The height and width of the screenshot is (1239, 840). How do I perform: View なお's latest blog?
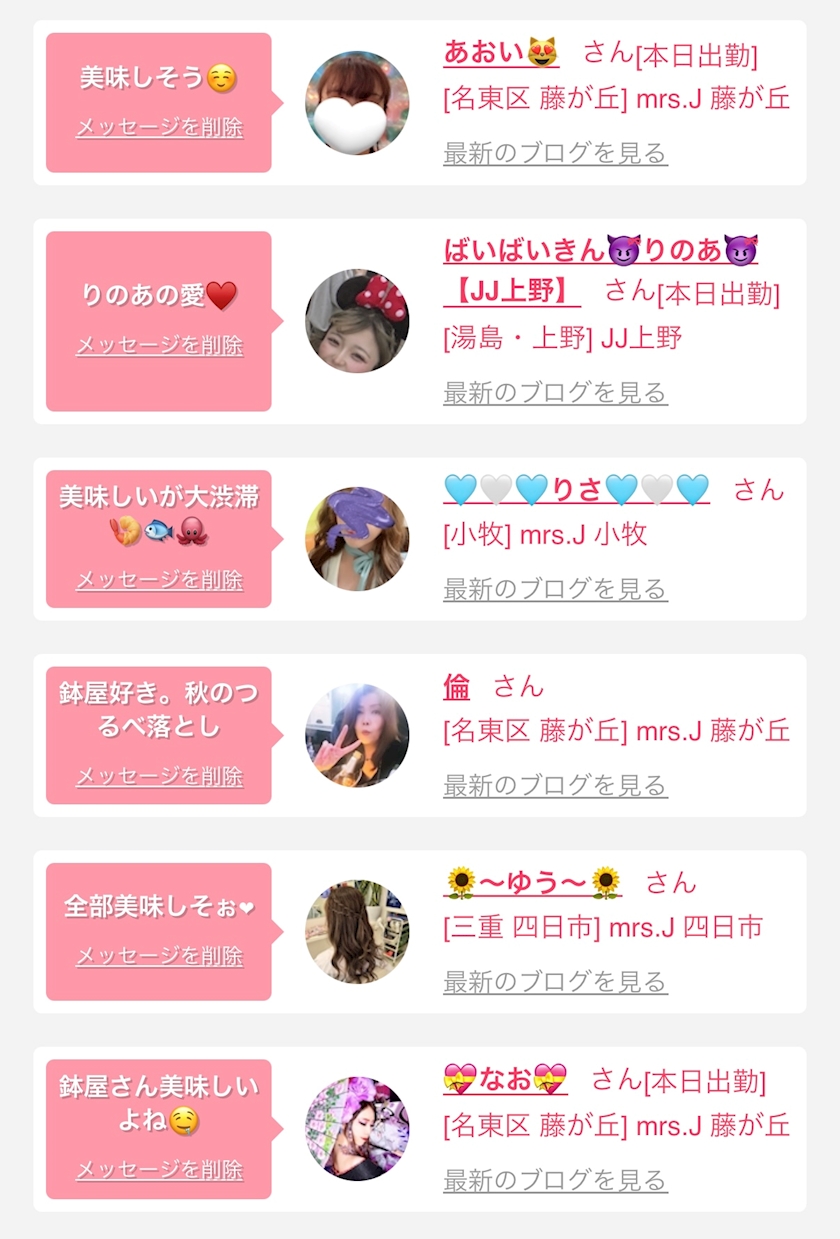tap(555, 1180)
